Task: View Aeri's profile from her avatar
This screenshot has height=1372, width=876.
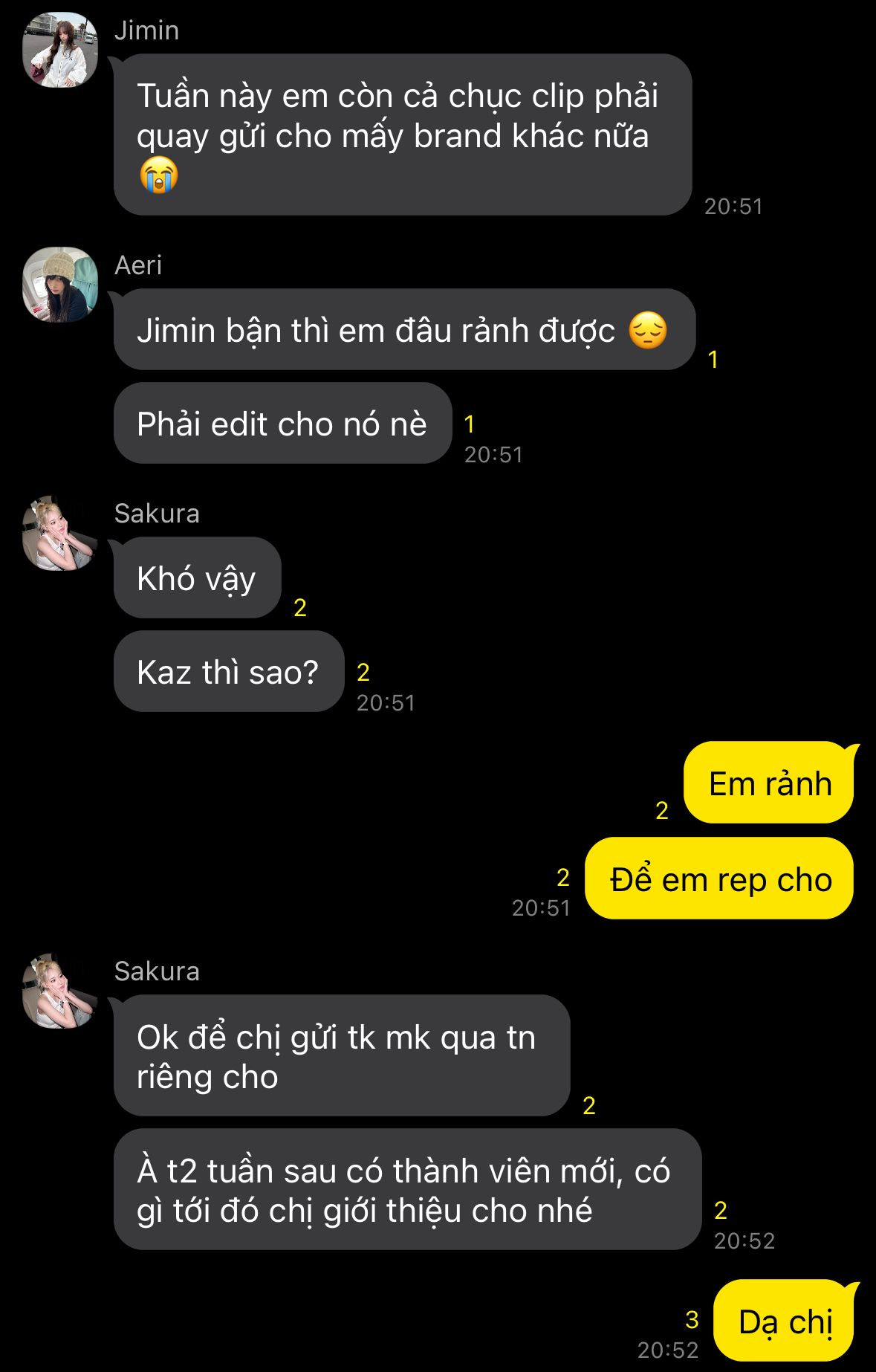Action: (x=60, y=285)
